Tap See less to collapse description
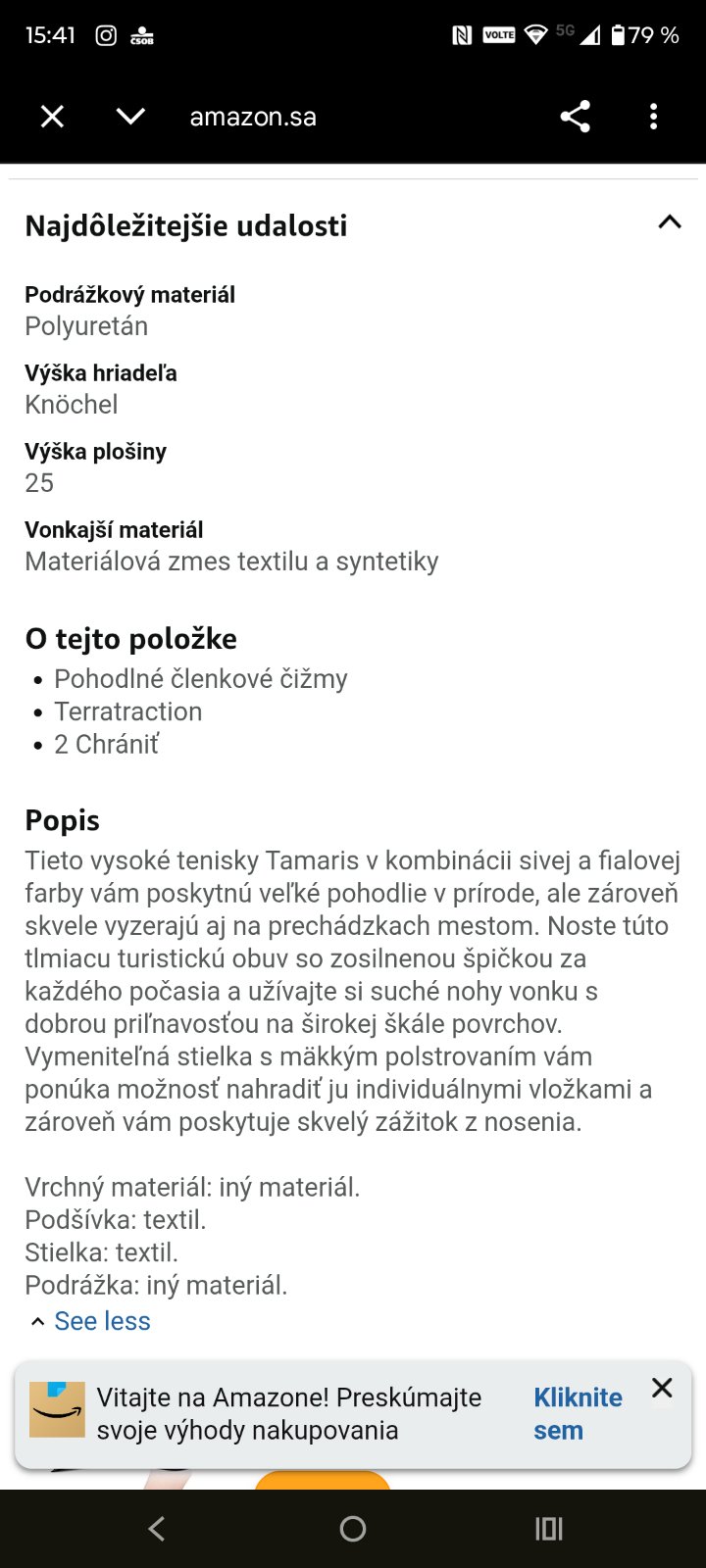Image resolution: width=706 pixels, height=1568 pixels. [102, 1321]
